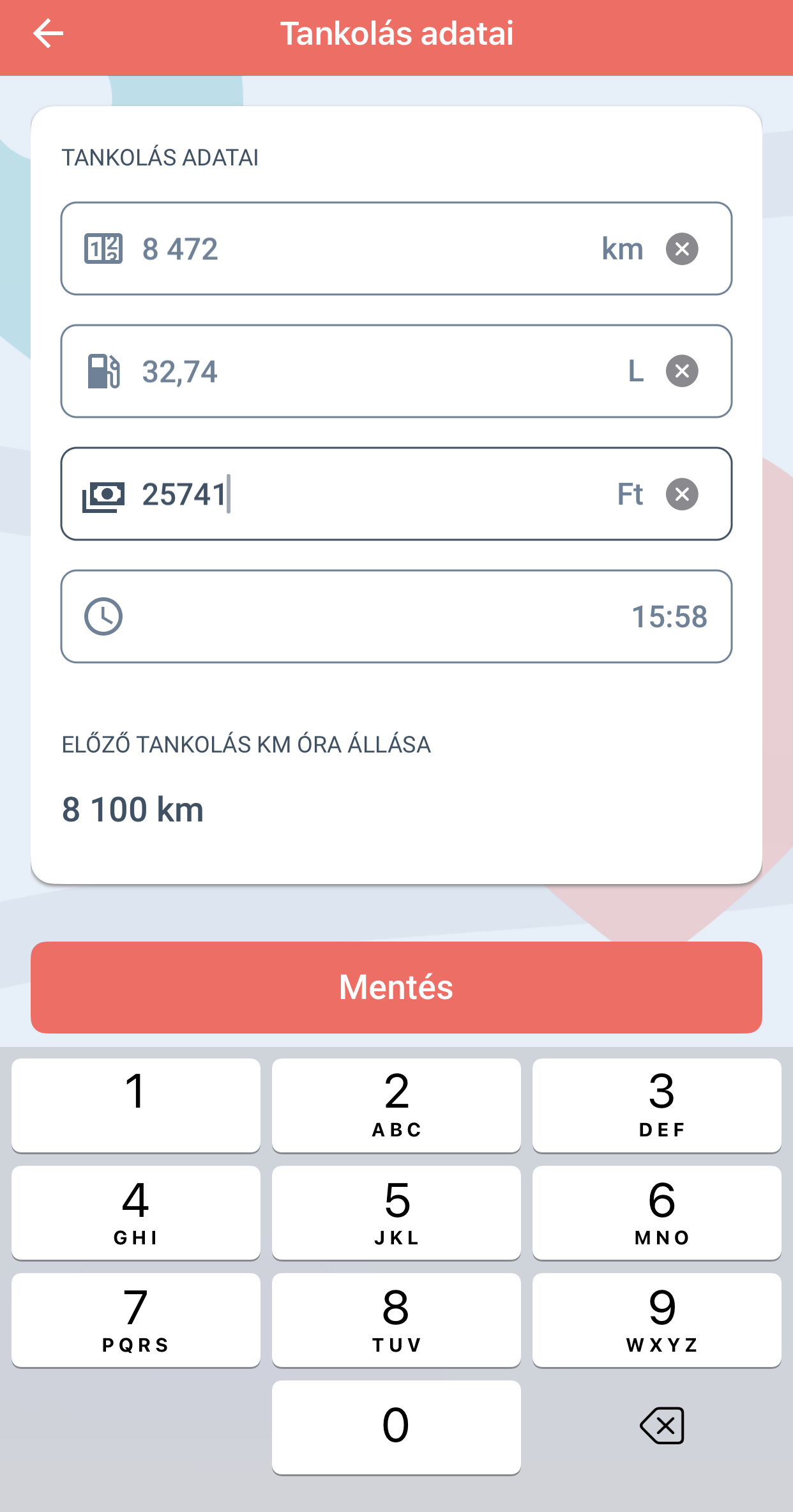This screenshot has width=793, height=1512.
Task: Open the time picker showing 15:58
Action: (x=396, y=616)
